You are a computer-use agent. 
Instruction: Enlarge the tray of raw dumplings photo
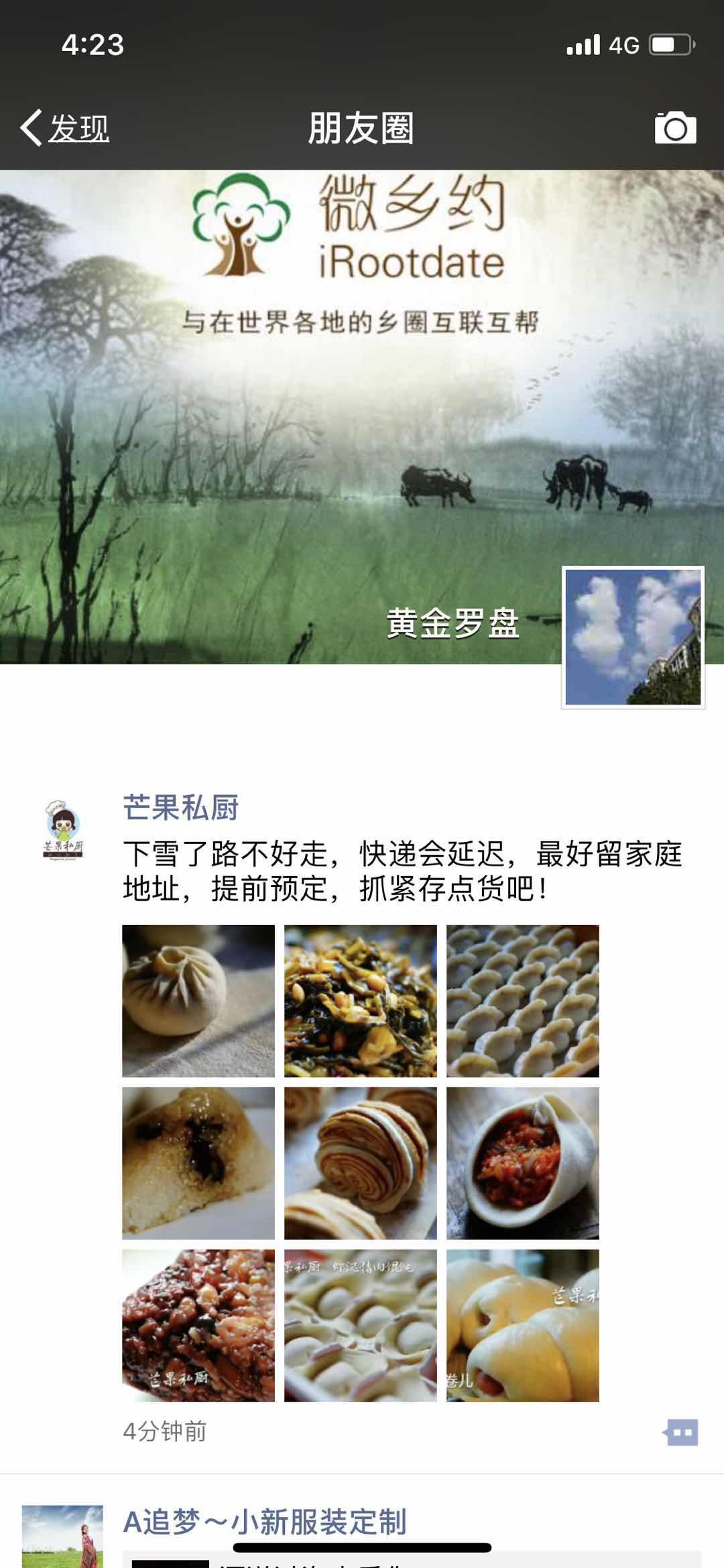pos(523,1001)
